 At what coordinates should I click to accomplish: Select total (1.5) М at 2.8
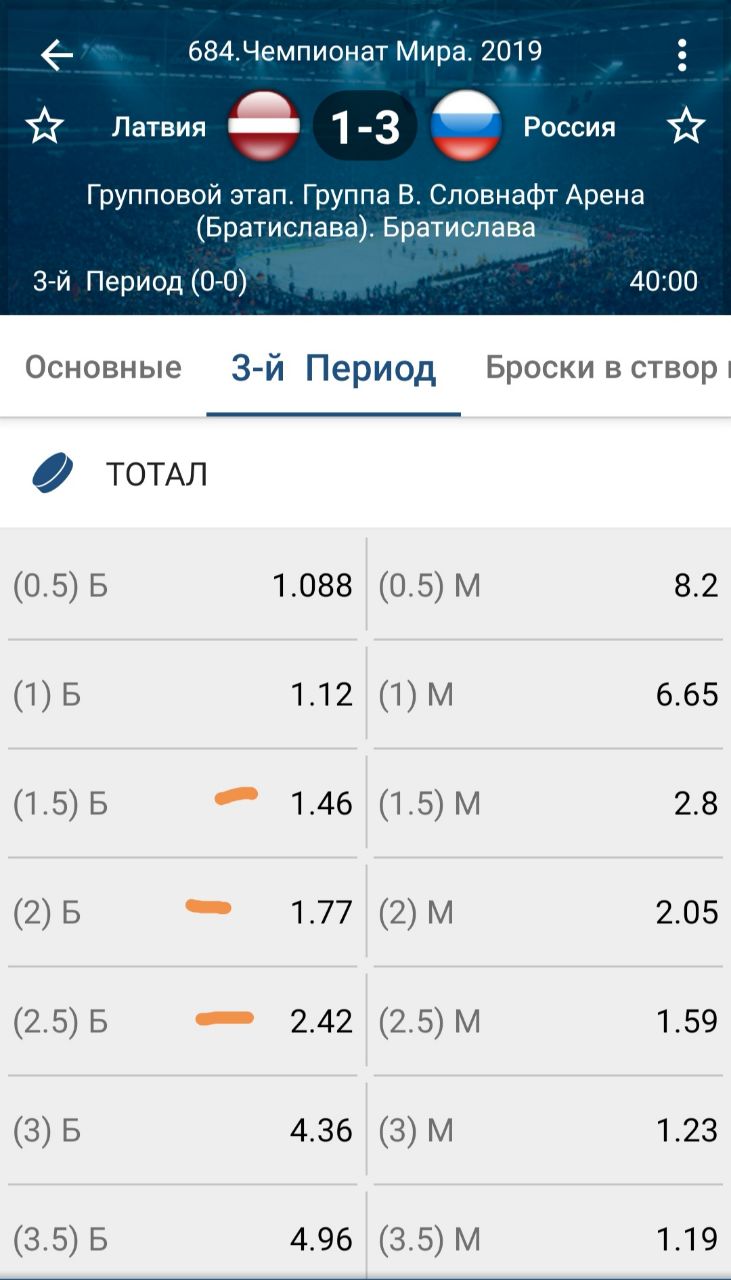point(548,803)
